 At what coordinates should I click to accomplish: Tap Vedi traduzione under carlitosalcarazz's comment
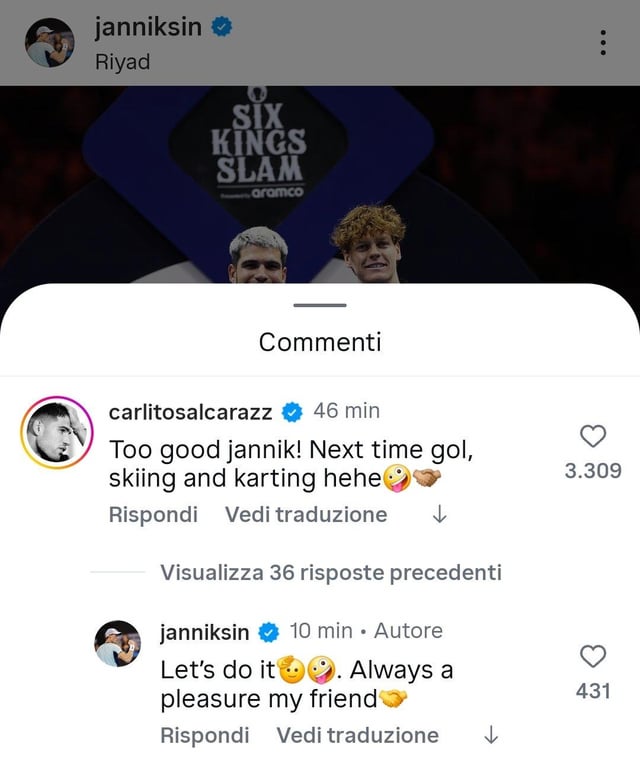click(306, 515)
